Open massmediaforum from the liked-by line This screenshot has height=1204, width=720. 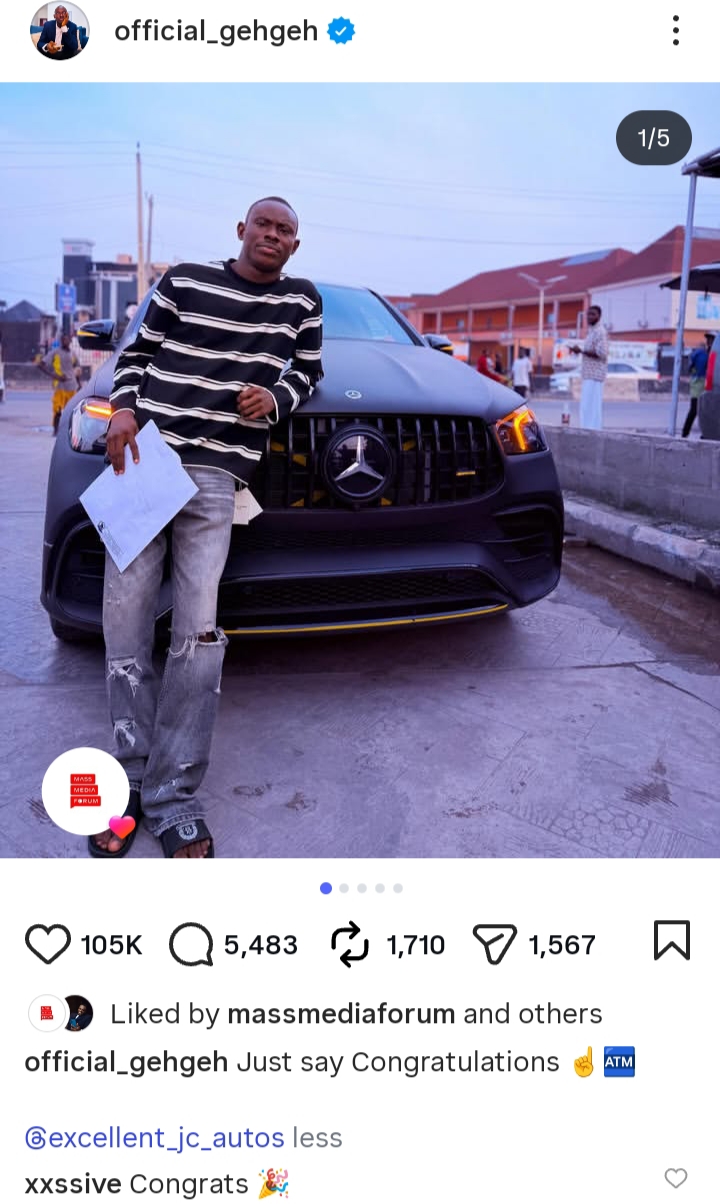tap(340, 1014)
